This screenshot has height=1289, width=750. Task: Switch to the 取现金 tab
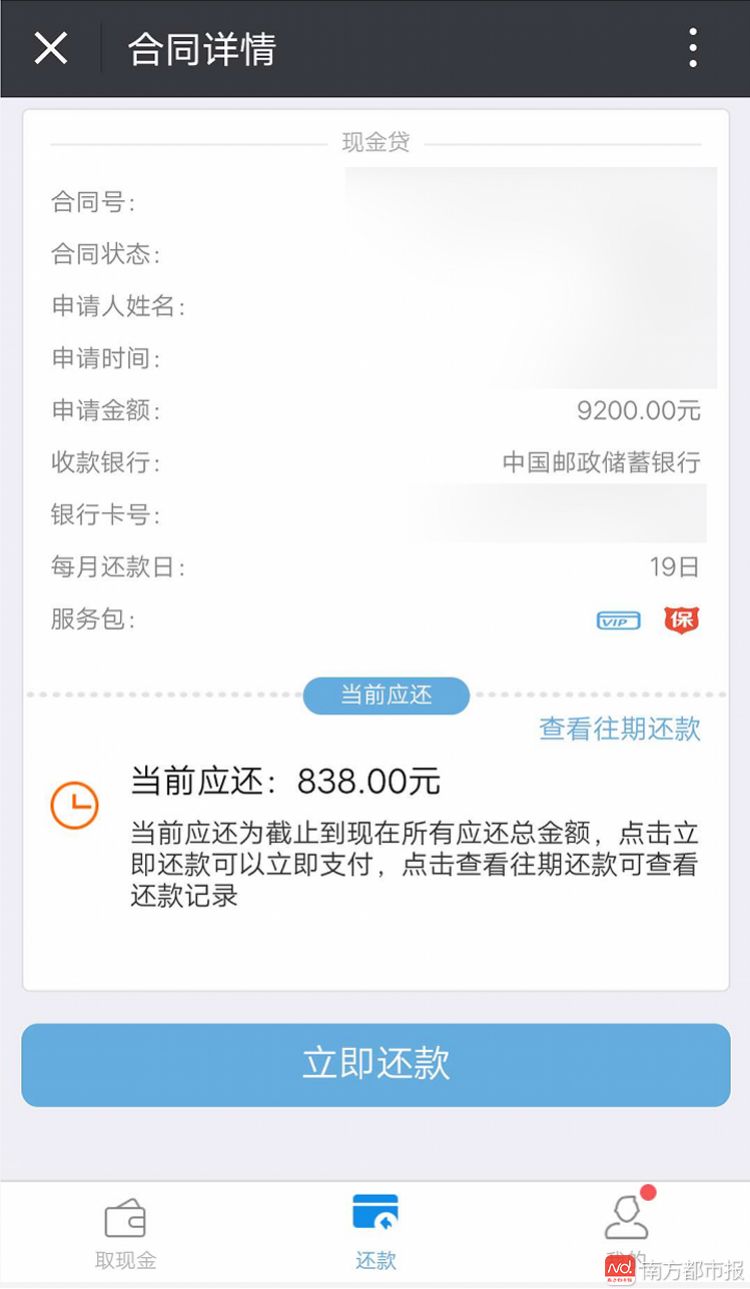tap(125, 1233)
